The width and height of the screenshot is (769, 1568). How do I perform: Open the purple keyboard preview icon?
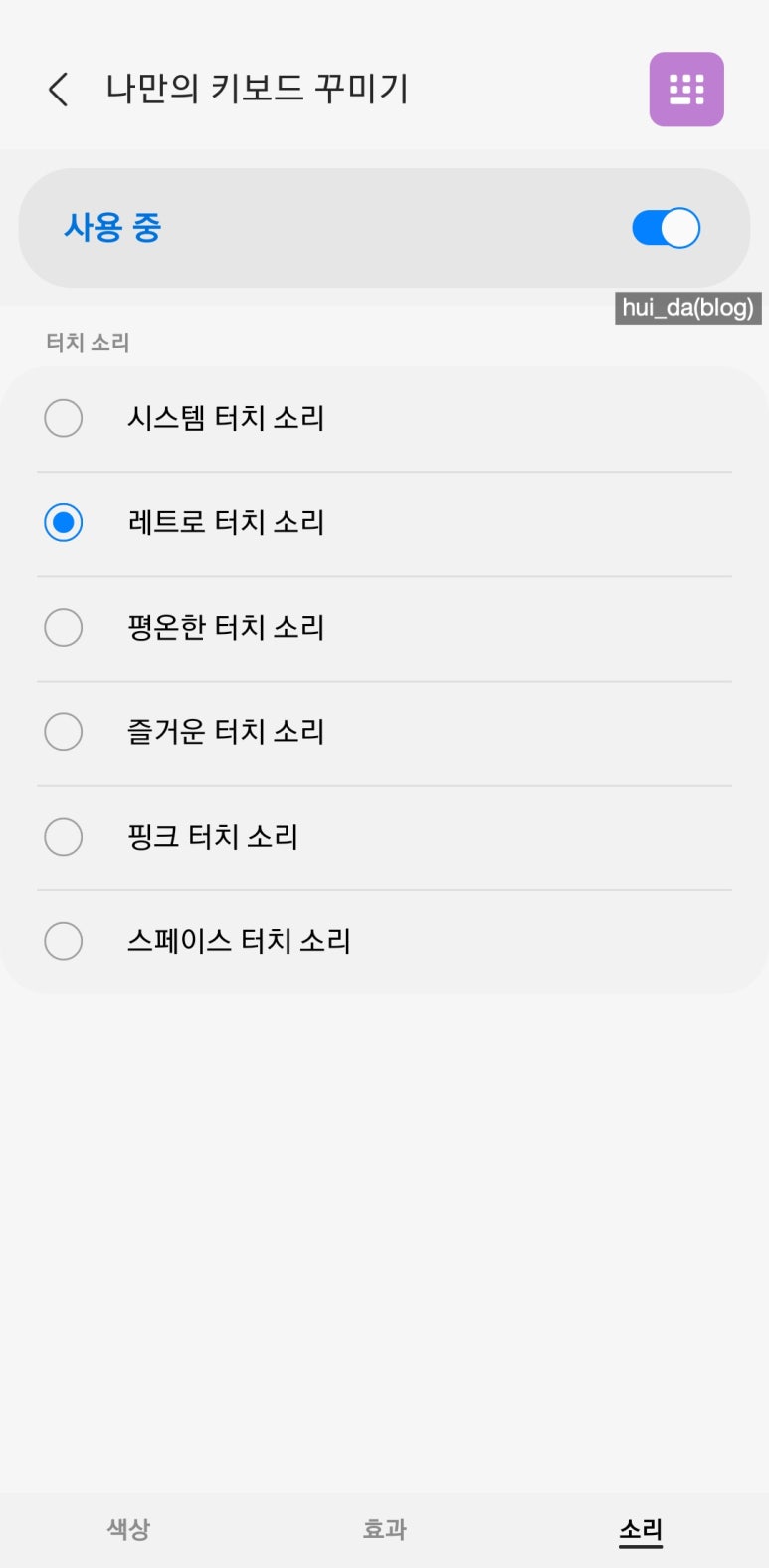[686, 90]
